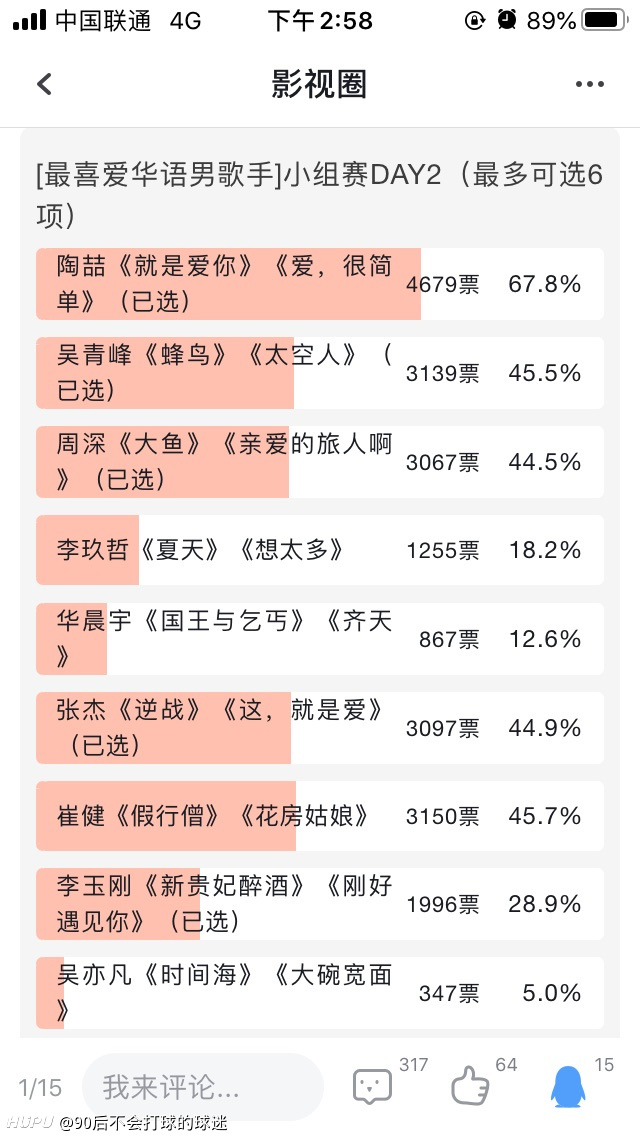This screenshot has width=640, height=1136.
Task: Select the 吴青峰《蜂鸟》 poll option
Action: [320, 373]
